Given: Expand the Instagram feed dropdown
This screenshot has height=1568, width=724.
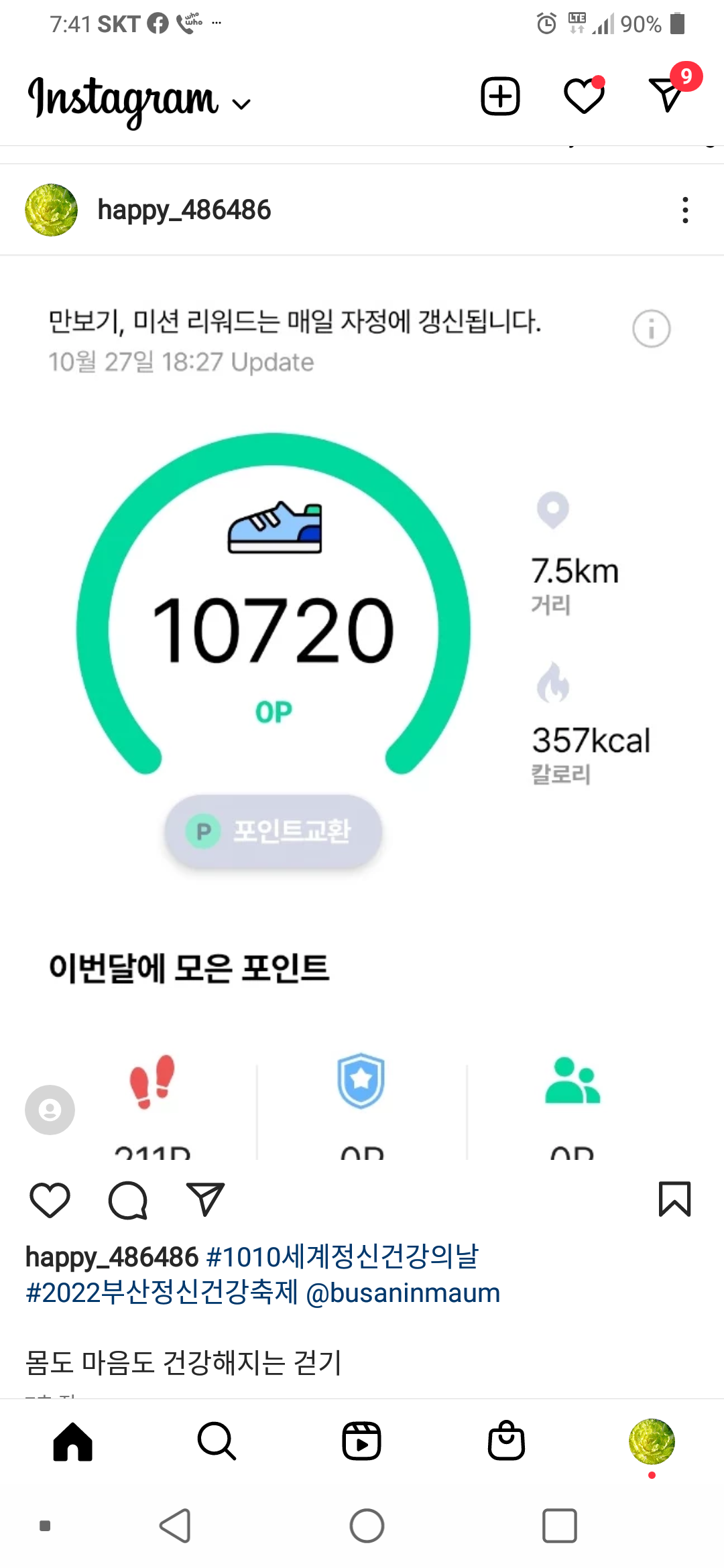Looking at the screenshot, I should point(240,104).
